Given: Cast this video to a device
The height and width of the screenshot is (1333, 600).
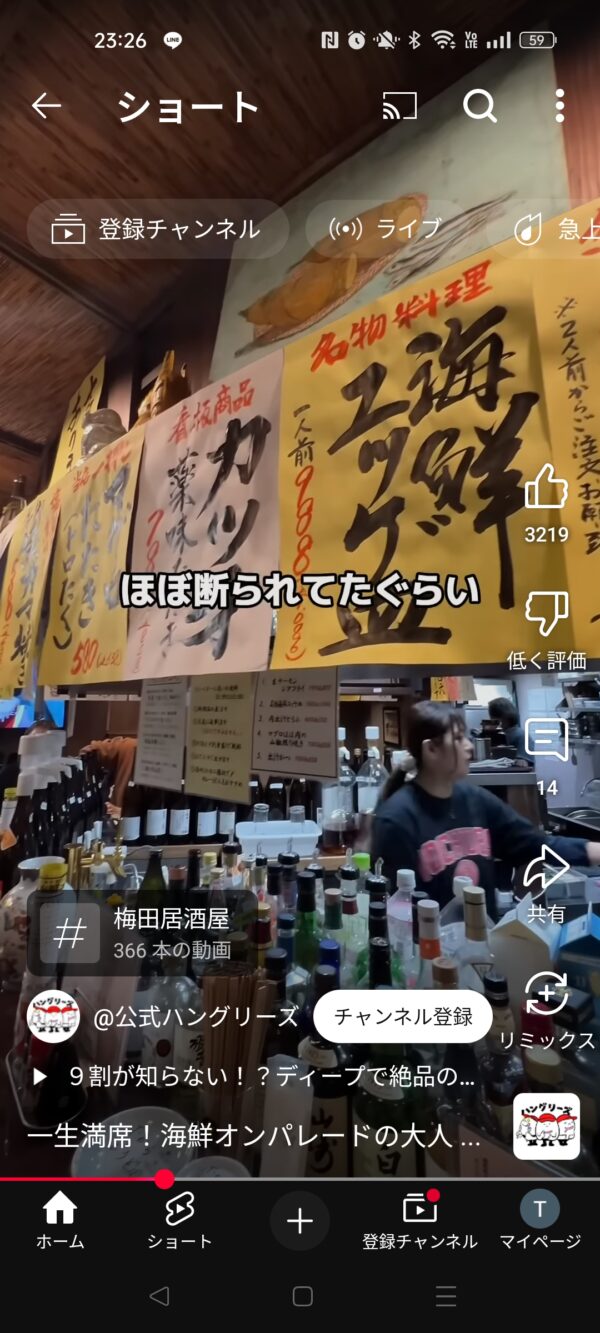Looking at the screenshot, I should pos(400,106).
